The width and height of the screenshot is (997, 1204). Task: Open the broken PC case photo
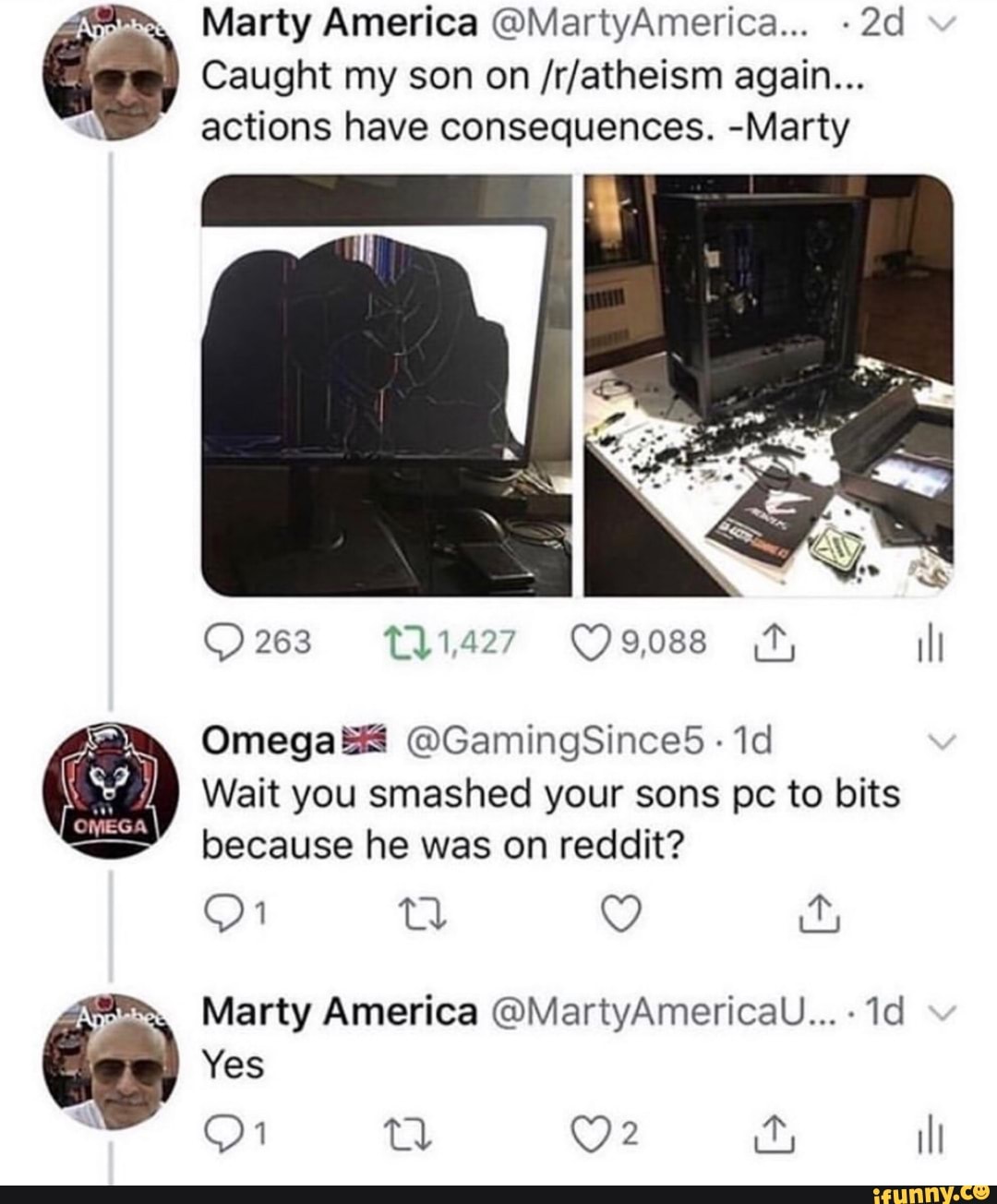[x=768, y=386]
